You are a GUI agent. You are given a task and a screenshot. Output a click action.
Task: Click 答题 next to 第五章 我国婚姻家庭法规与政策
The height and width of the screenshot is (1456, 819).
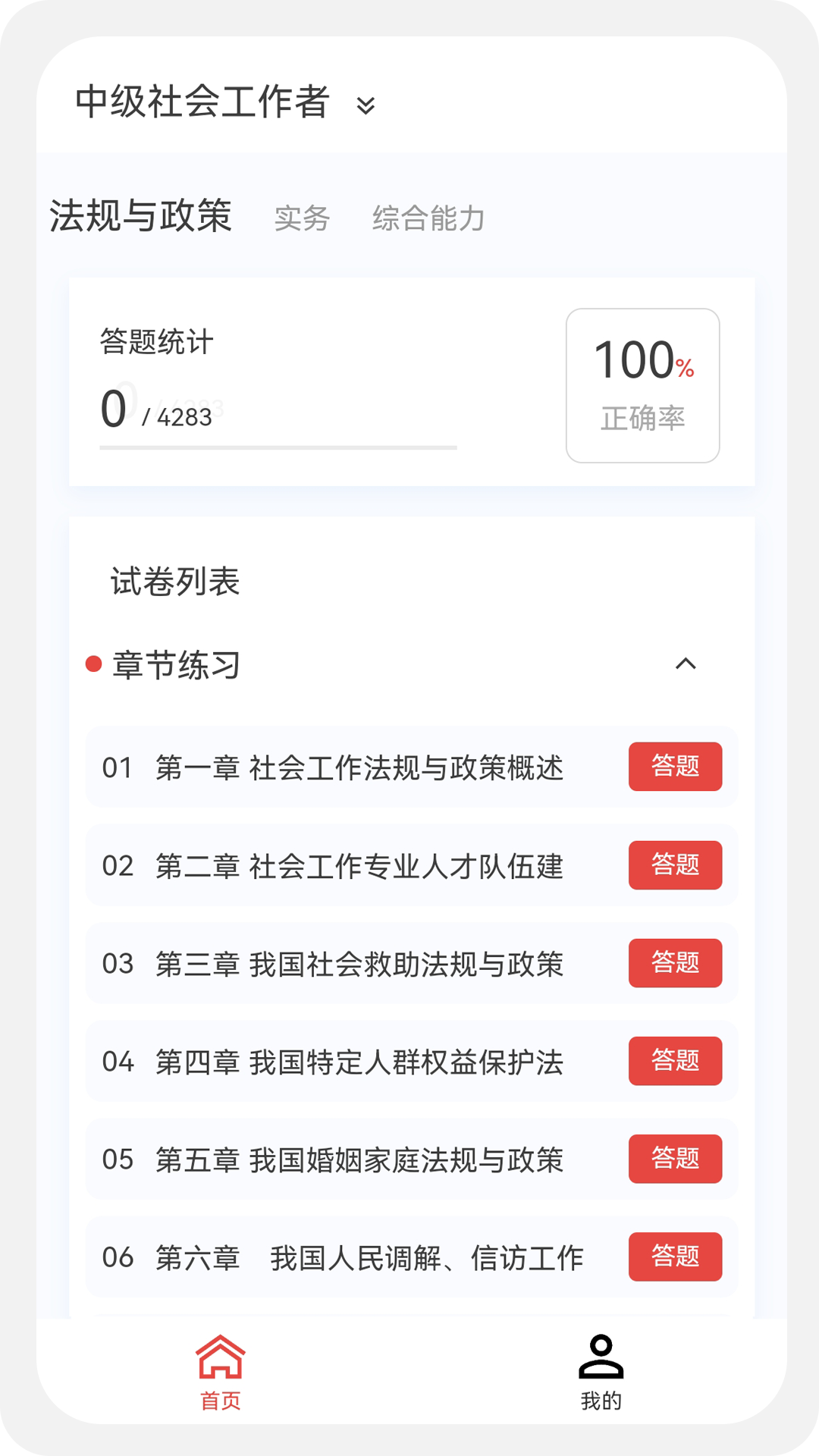[x=675, y=1159]
